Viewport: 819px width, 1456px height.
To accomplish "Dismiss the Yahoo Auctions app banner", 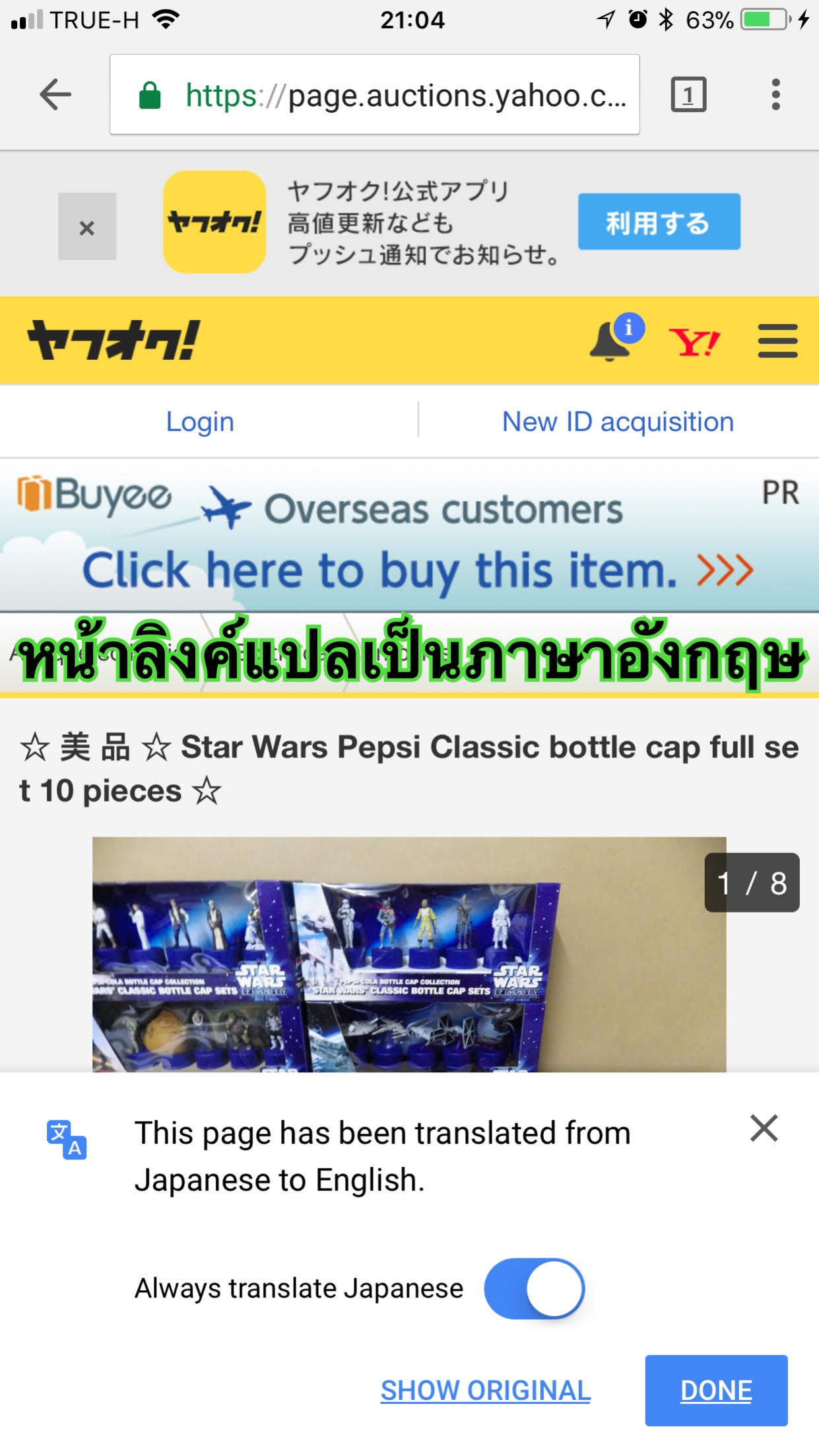I will click(x=86, y=226).
